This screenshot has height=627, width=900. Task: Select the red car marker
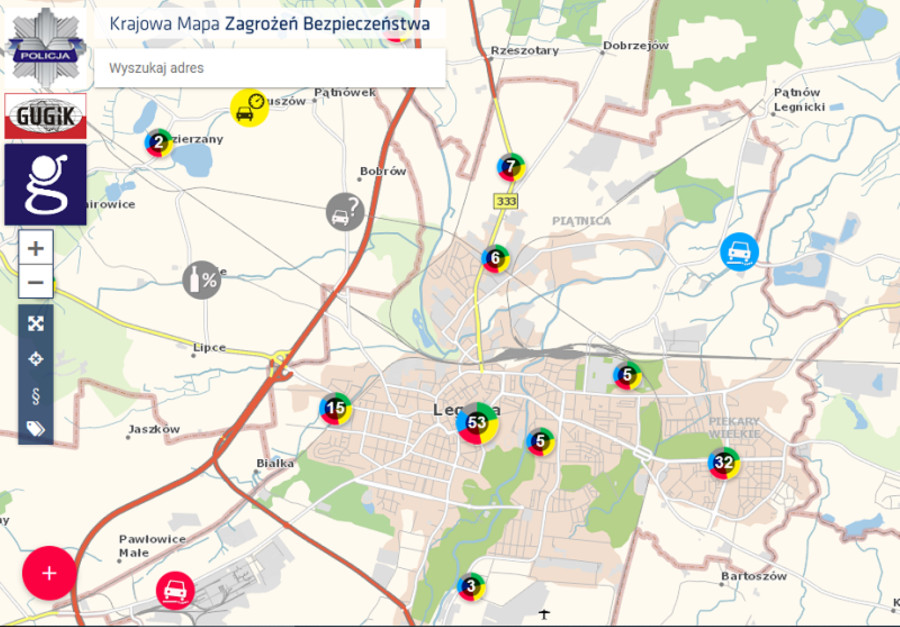point(176,590)
